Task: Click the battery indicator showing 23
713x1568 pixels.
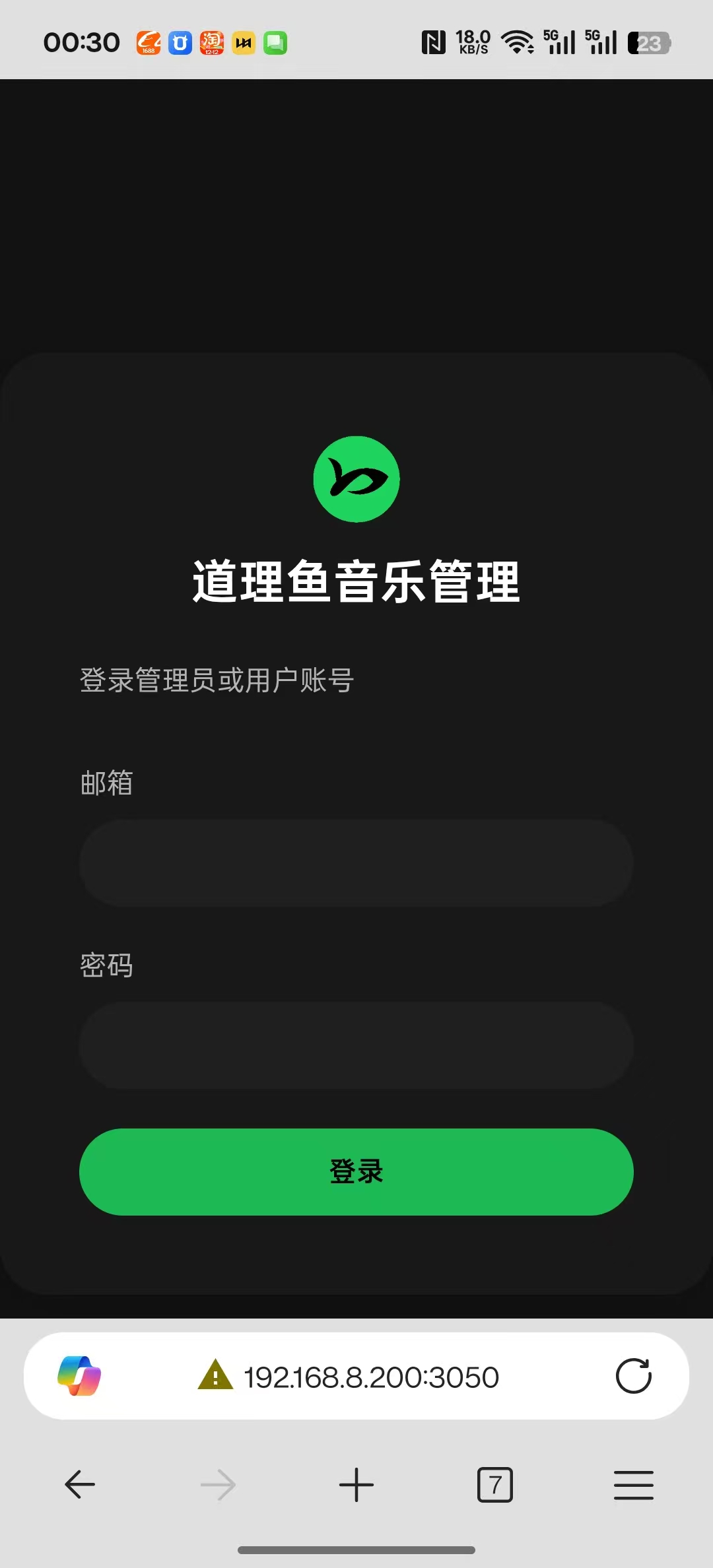Action: (x=650, y=42)
